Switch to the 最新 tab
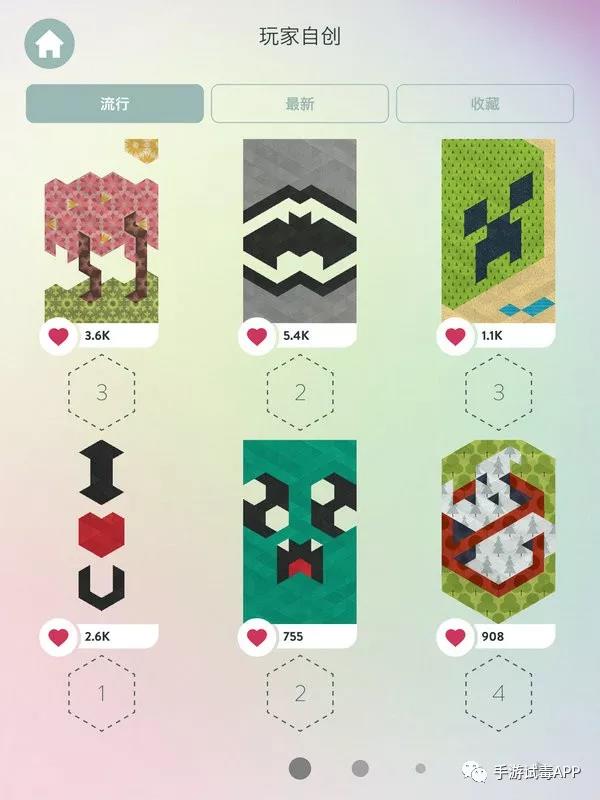This screenshot has height=800, width=600. [300, 103]
